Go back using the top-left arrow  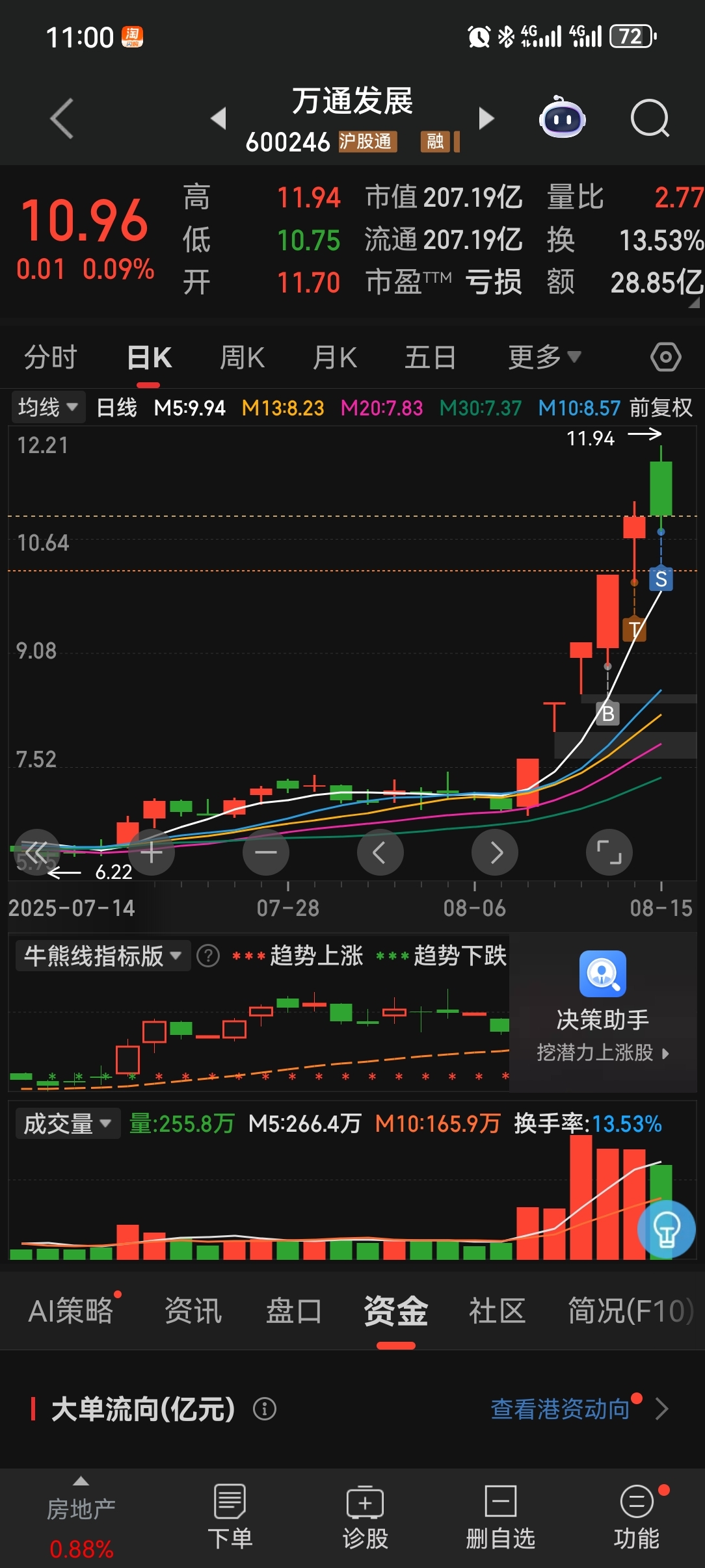62,118
